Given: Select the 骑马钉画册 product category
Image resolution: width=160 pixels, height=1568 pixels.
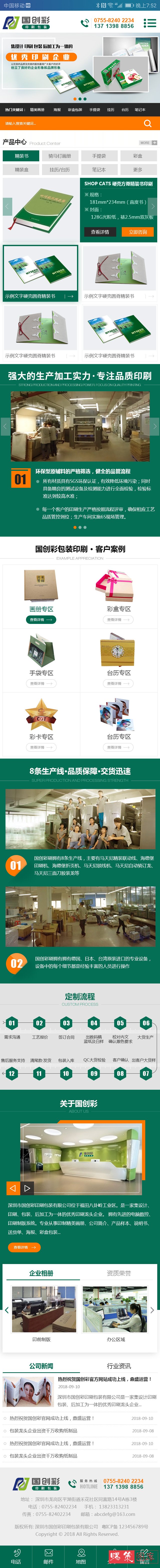Looking at the screenshot, I should pos(60,156).
